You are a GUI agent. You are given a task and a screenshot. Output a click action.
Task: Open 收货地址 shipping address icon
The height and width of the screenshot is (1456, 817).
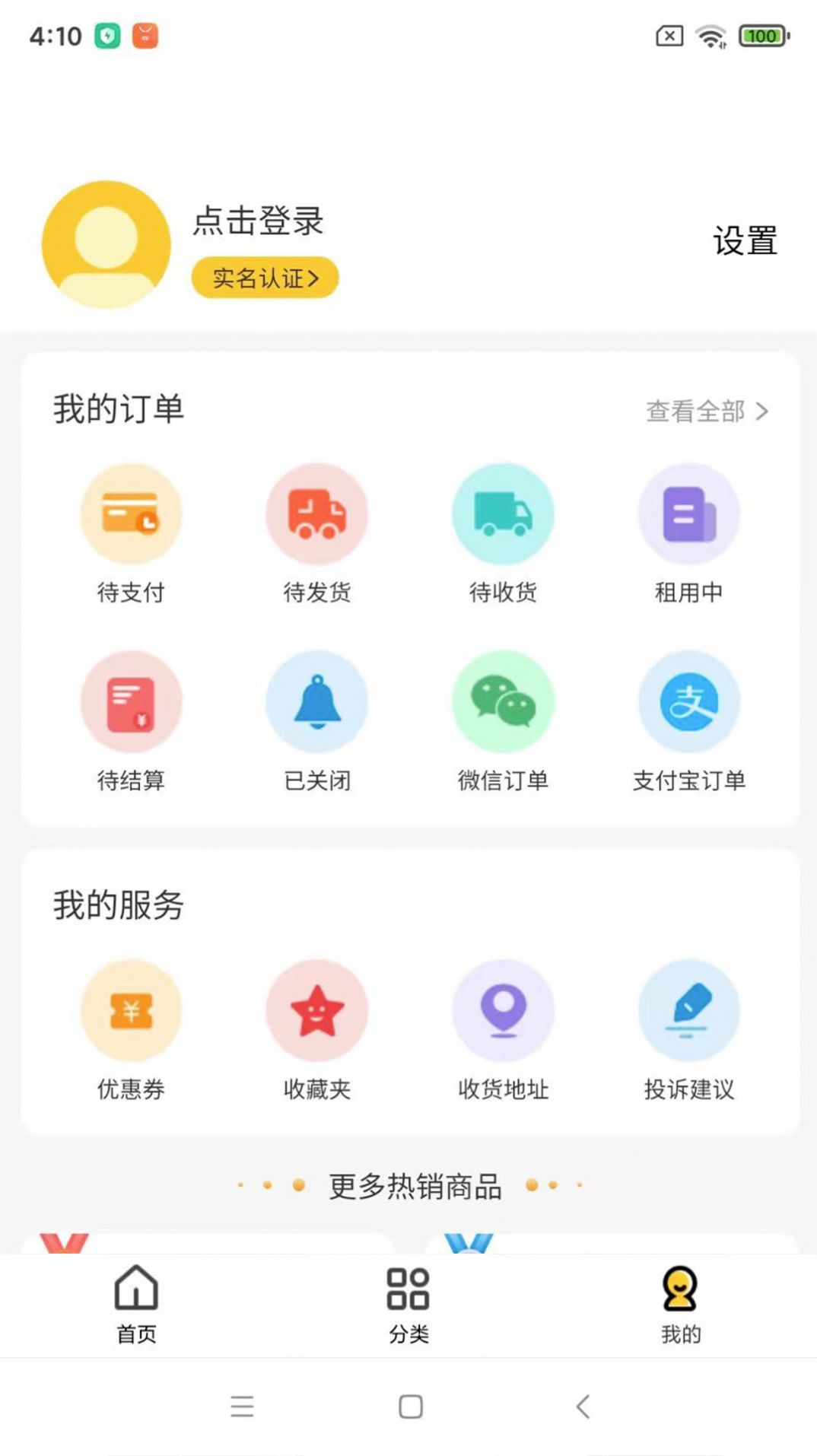(503, 1010)
